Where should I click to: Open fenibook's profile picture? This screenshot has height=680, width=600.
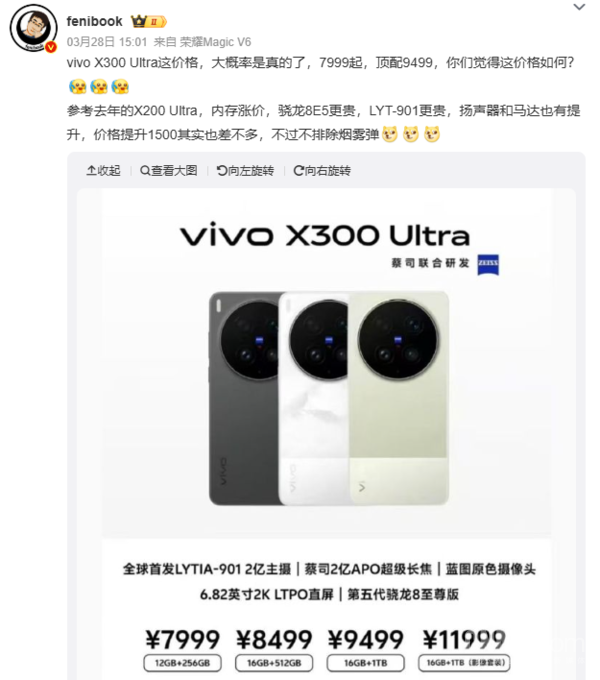32,29
